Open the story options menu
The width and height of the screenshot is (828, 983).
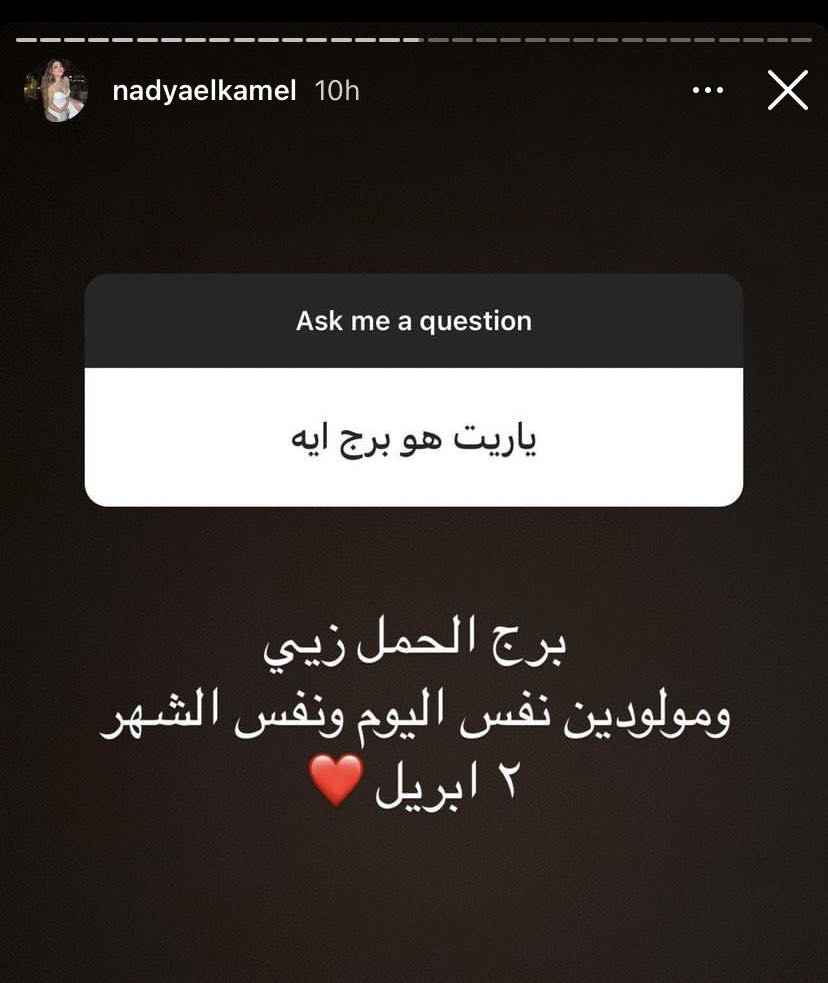point(707,91)
